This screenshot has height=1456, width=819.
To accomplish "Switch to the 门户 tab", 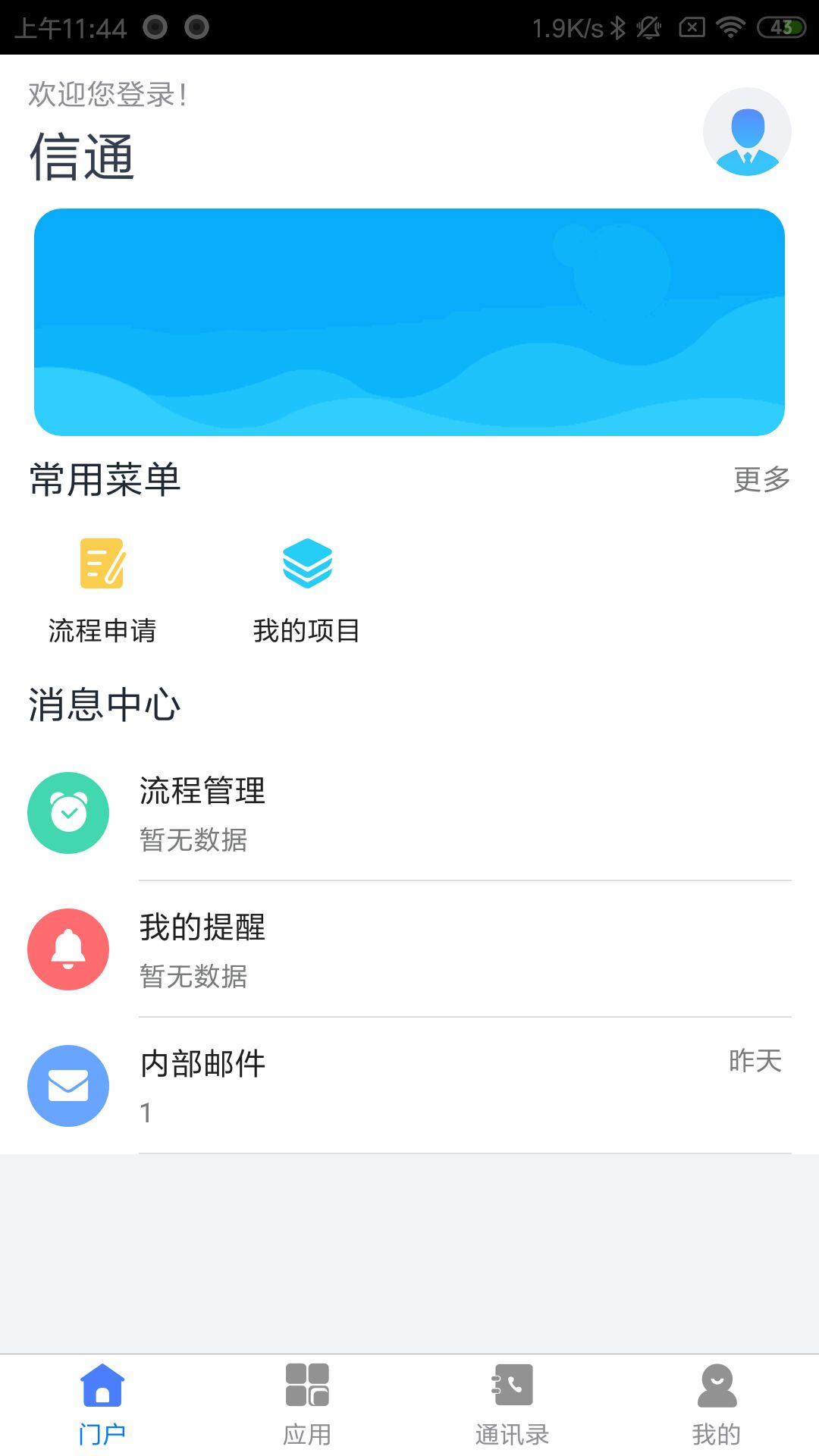I will 102,1404.
